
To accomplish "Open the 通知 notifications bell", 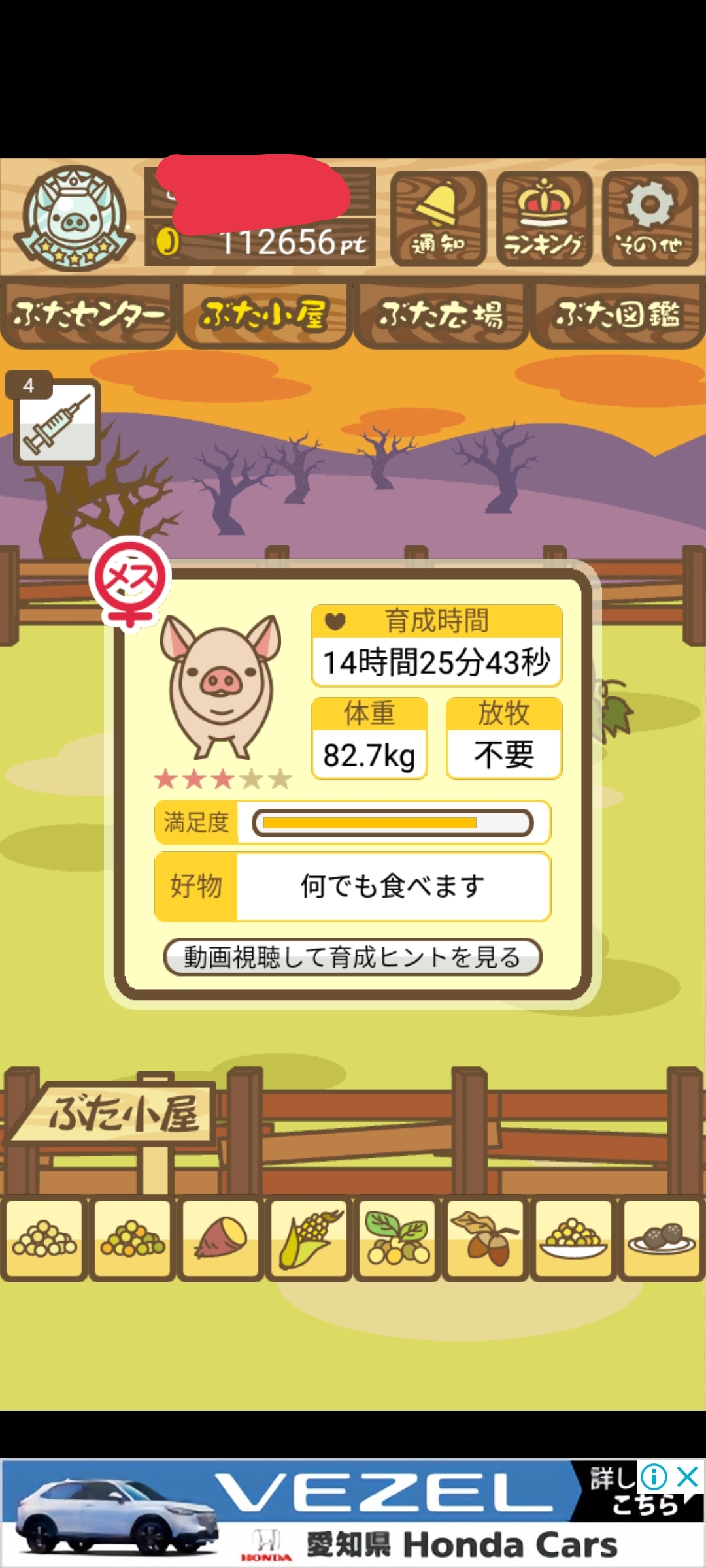I will point(438,219).
